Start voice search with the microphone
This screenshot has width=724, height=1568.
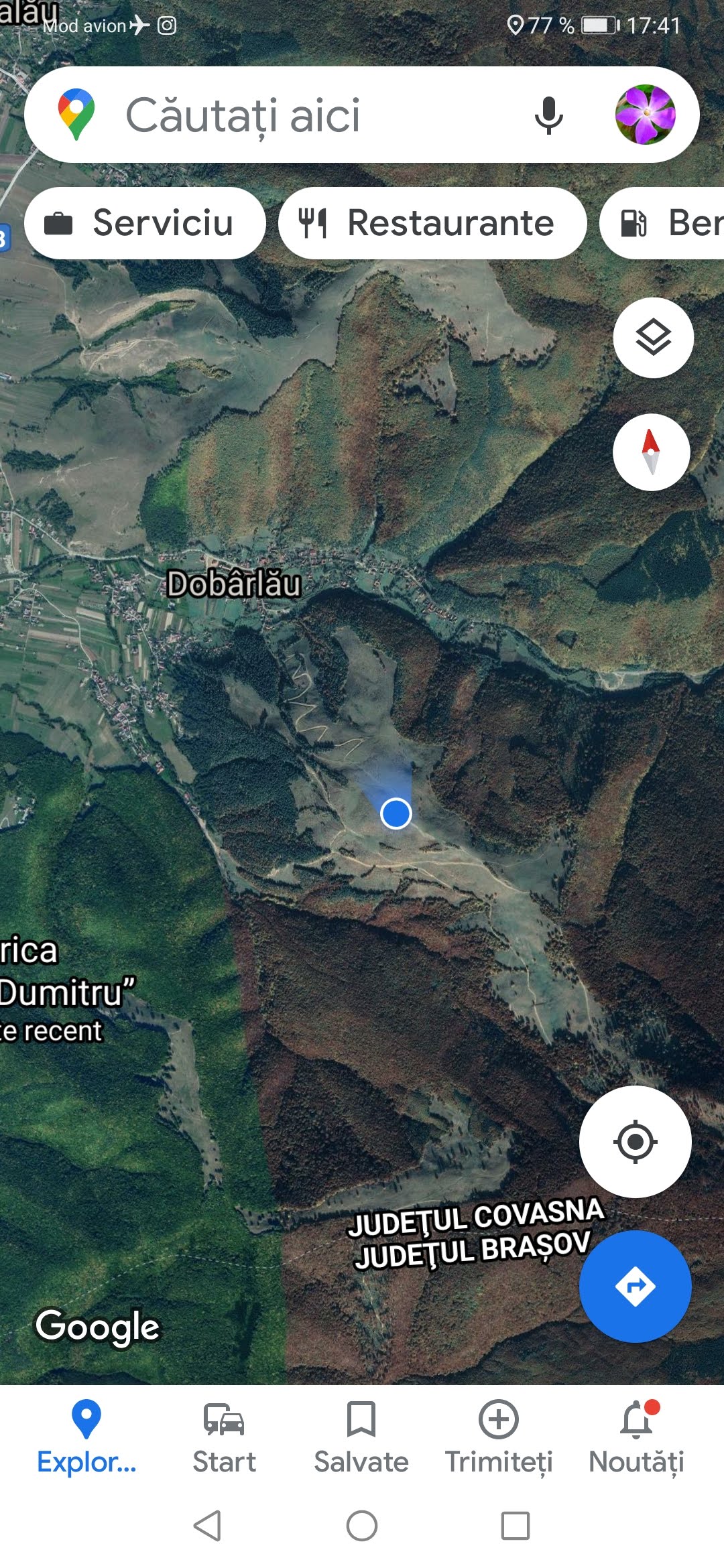tap(548, 115)
